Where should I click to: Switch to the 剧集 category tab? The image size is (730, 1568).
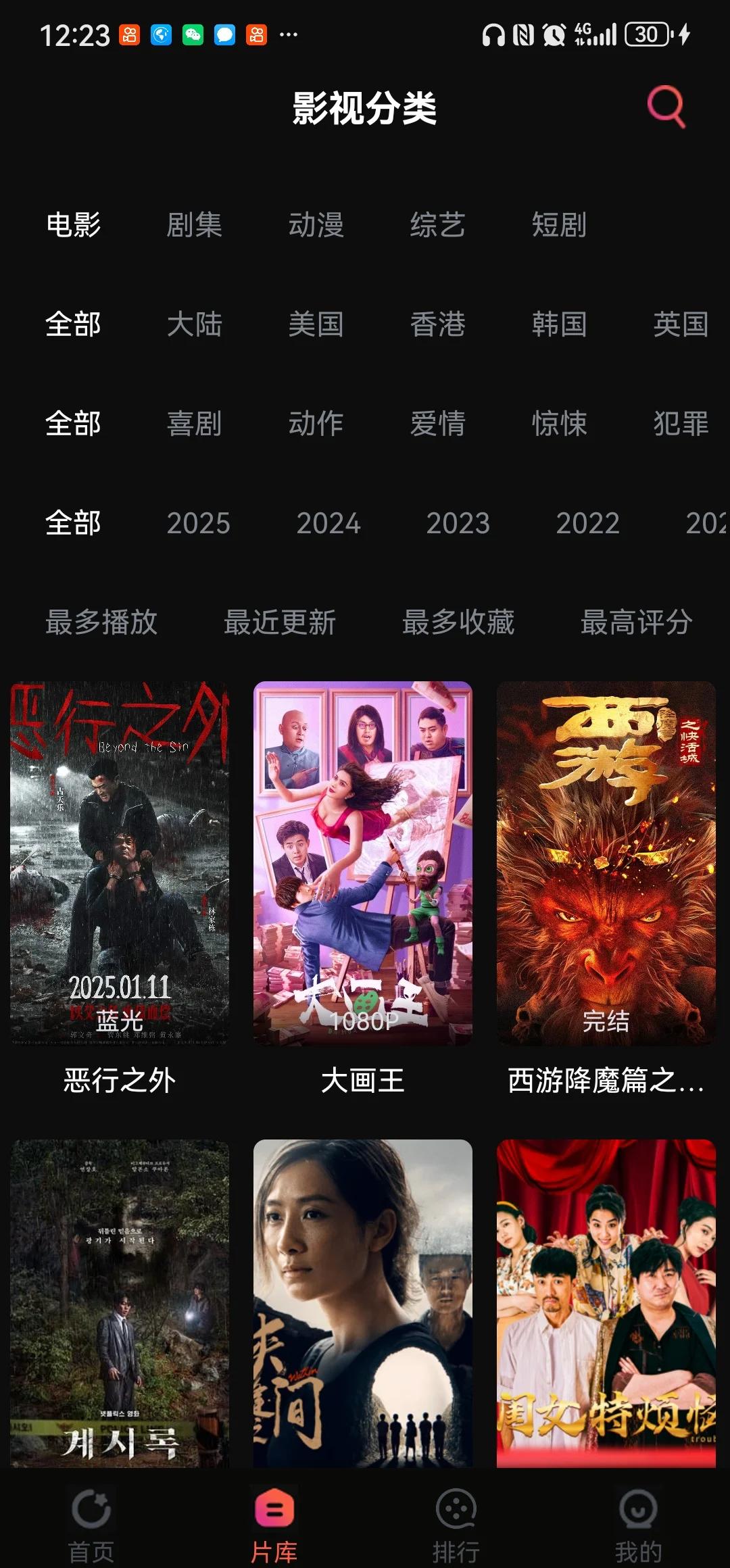194,225
